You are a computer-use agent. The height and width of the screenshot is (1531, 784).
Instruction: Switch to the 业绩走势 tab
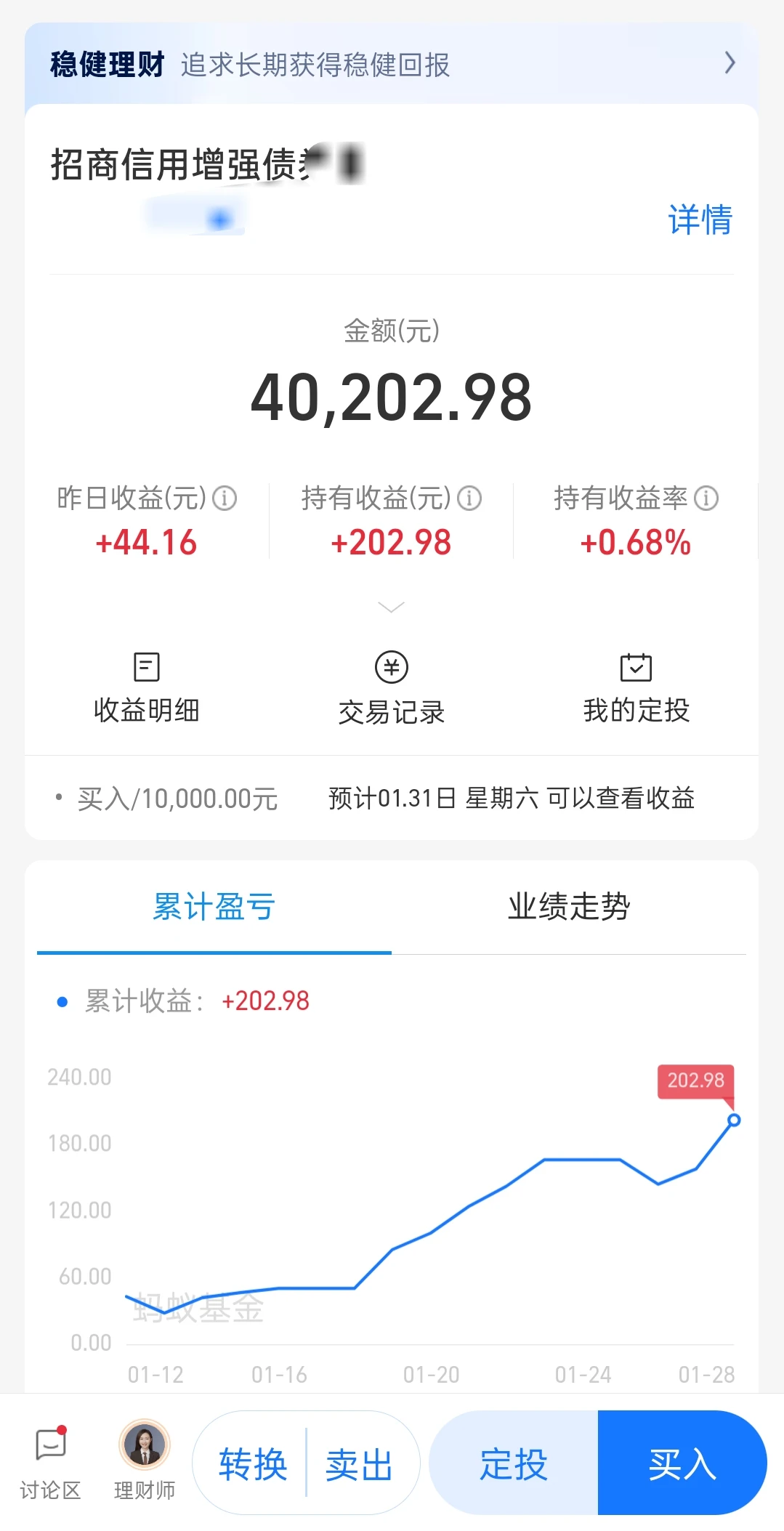[x=569, y=908]
